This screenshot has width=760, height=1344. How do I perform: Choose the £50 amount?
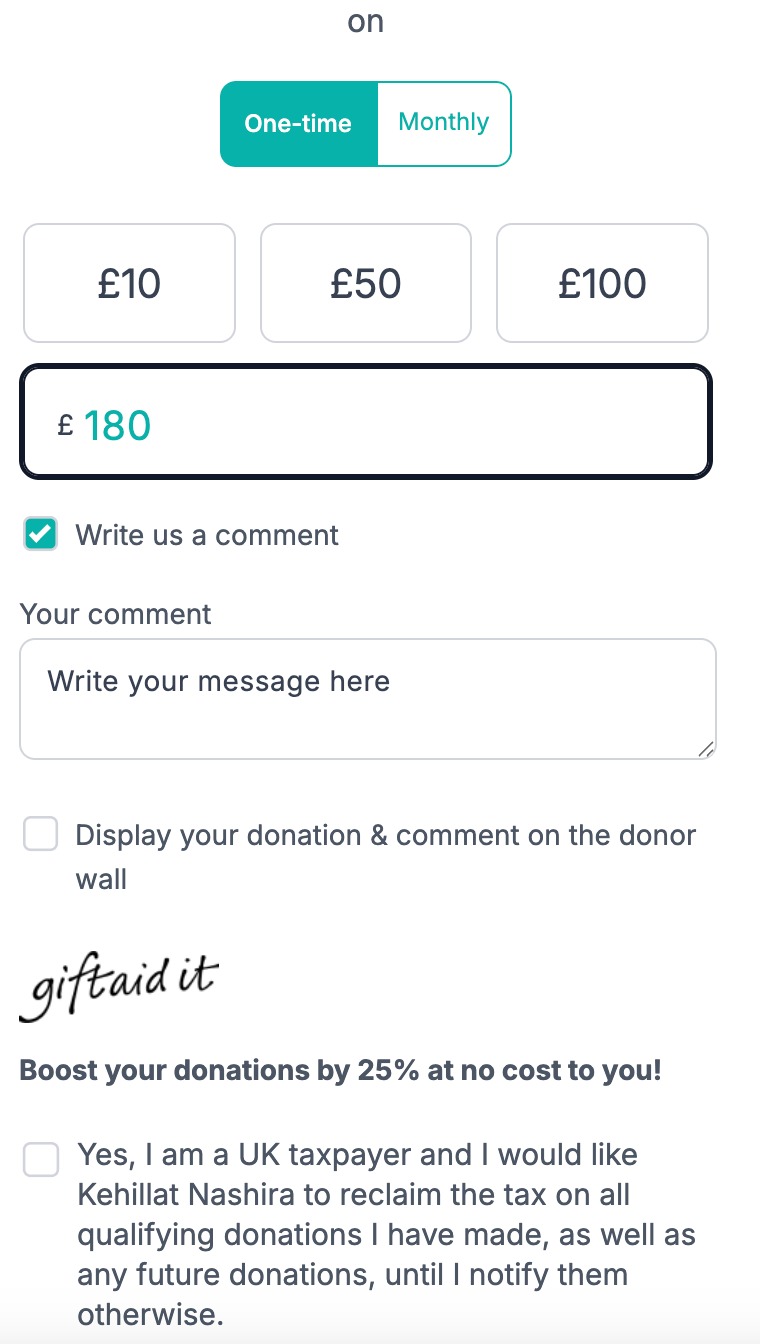366,284
